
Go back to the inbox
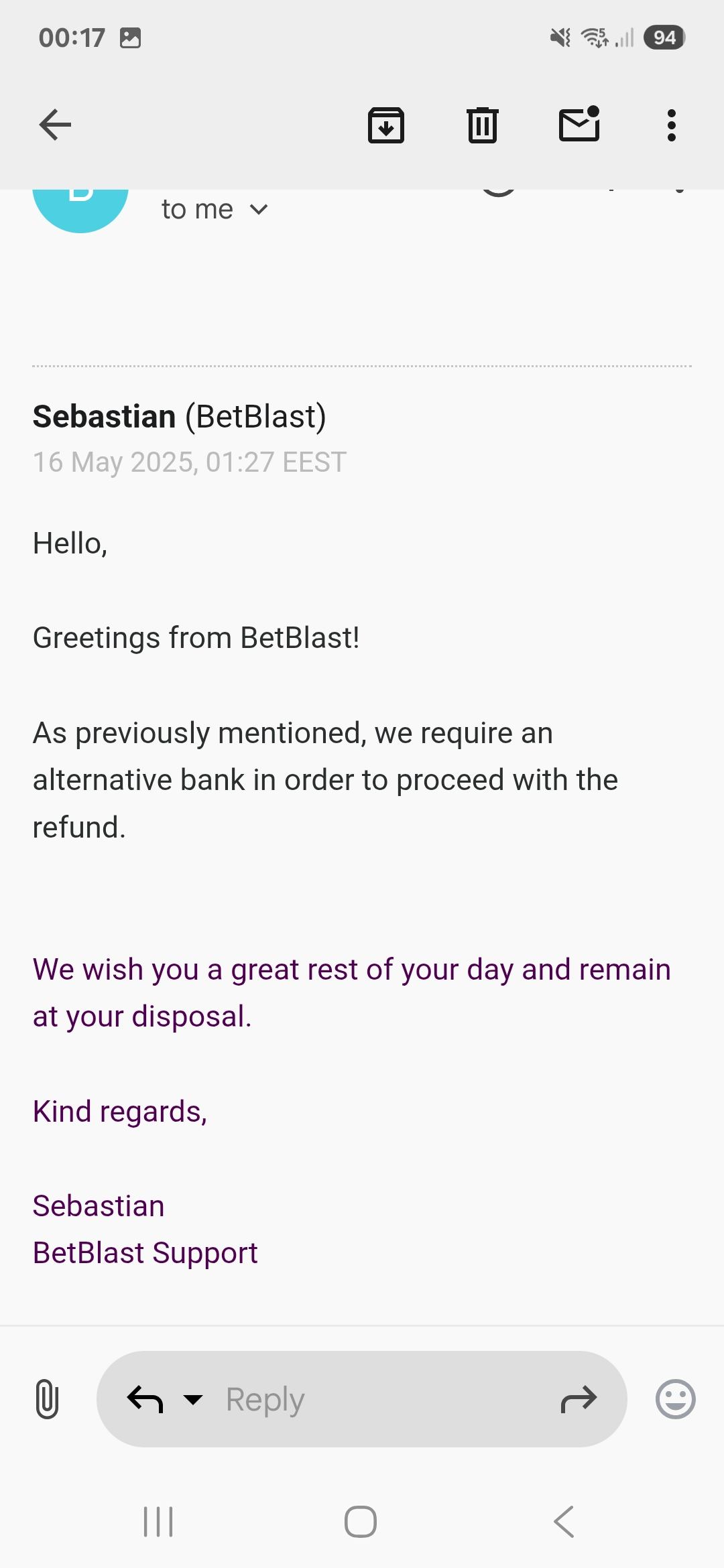pyautogui.click(x=55, y=125)
